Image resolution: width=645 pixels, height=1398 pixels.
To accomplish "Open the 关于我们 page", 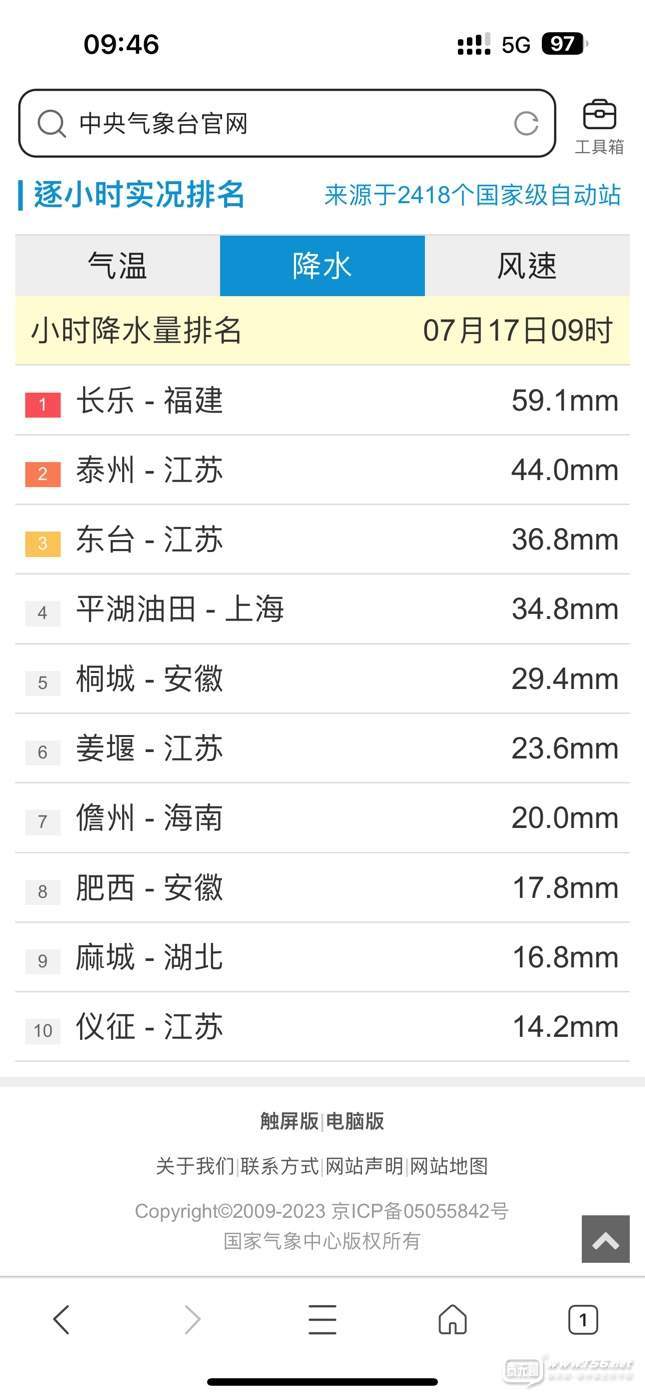I will [195, 1166].
